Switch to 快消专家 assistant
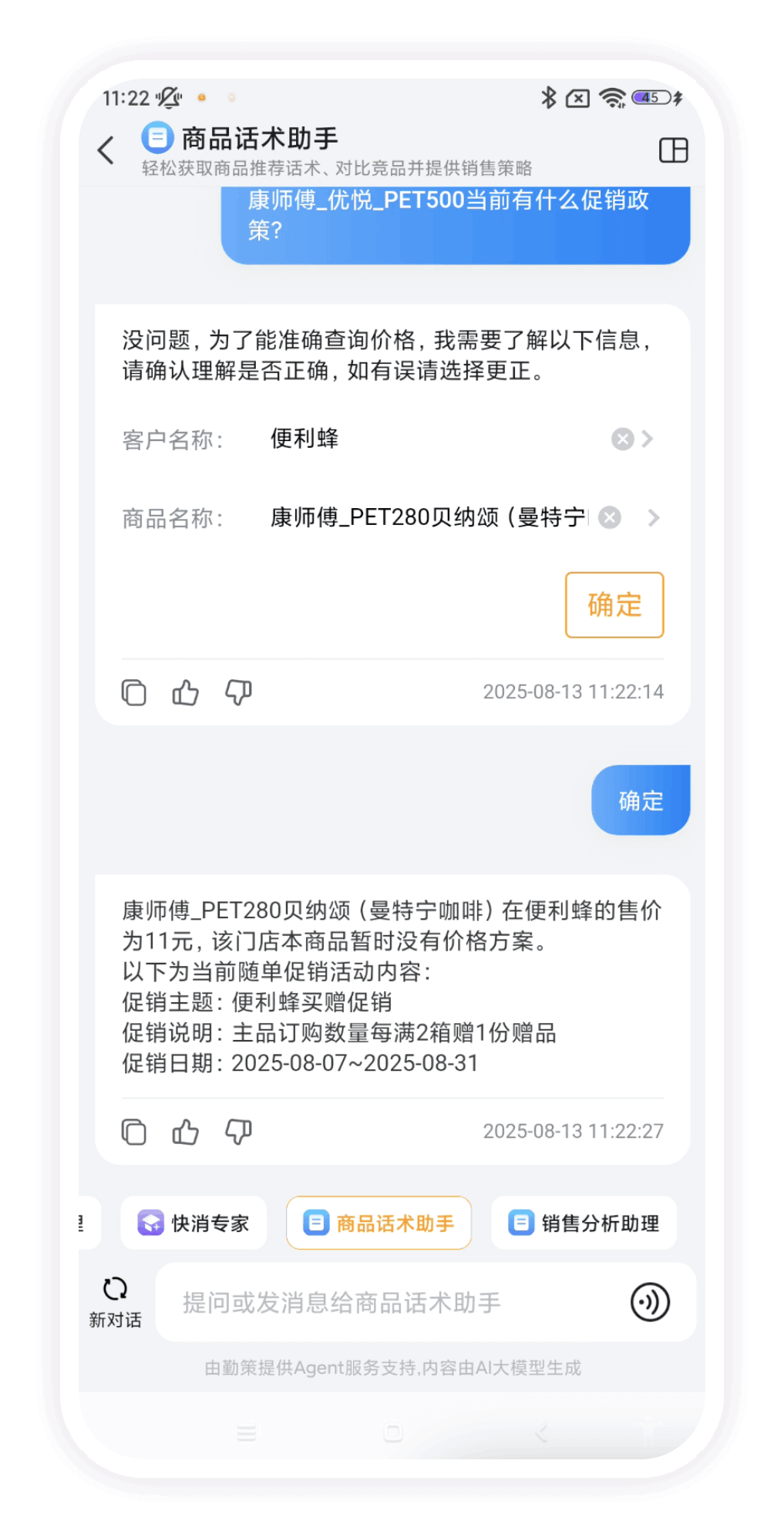784x1538 pixels. (x=193, y=1223)
